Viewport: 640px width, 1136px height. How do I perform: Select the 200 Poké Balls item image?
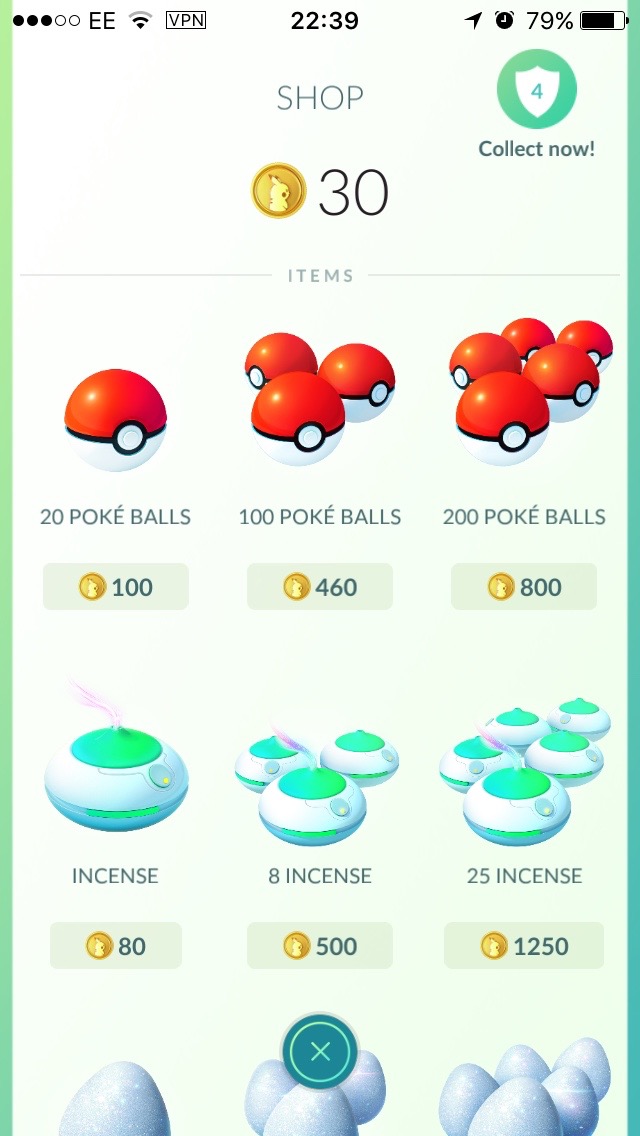coord(531,391)
